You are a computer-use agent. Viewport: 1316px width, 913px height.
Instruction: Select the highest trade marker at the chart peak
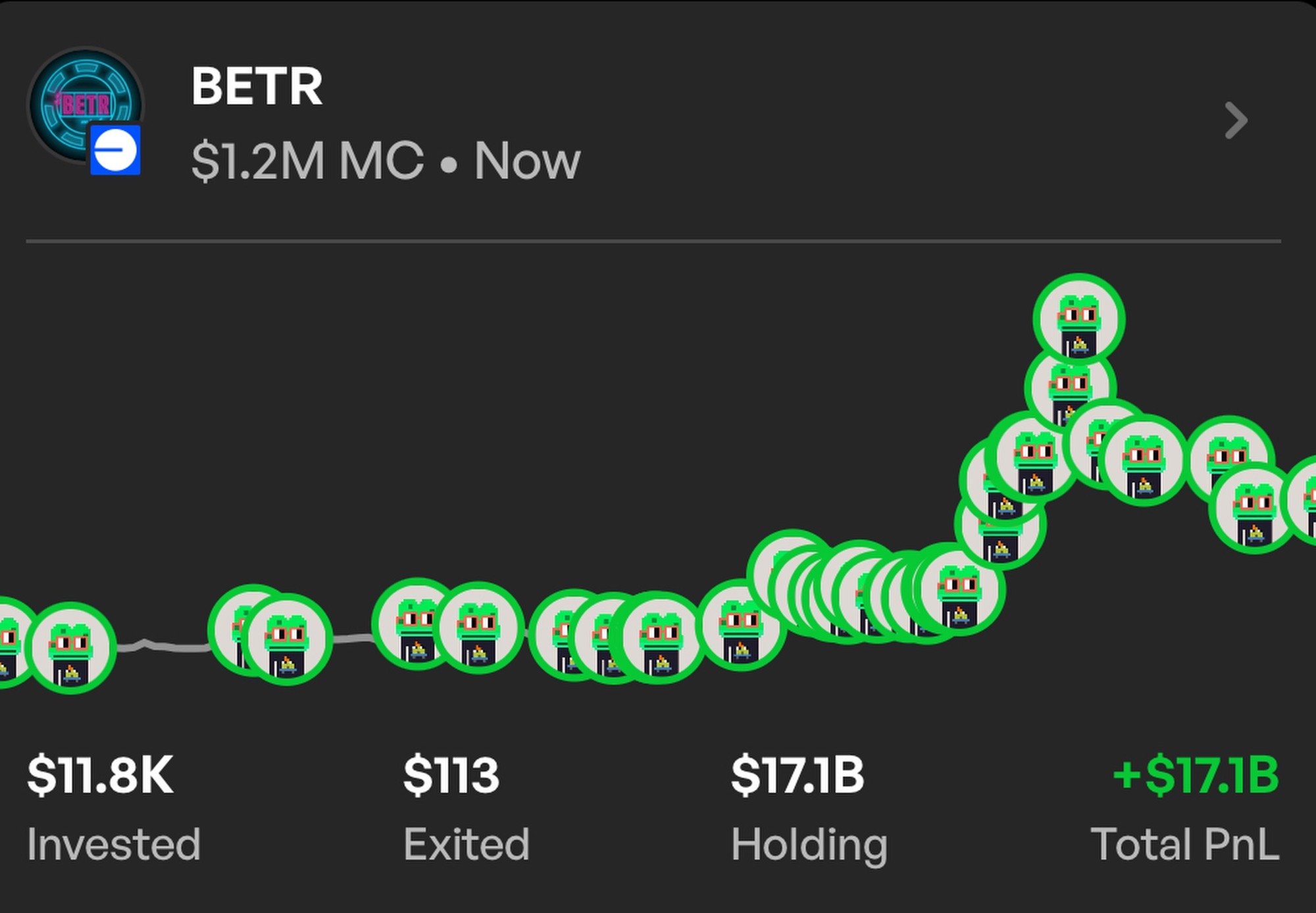(1078, 319)
